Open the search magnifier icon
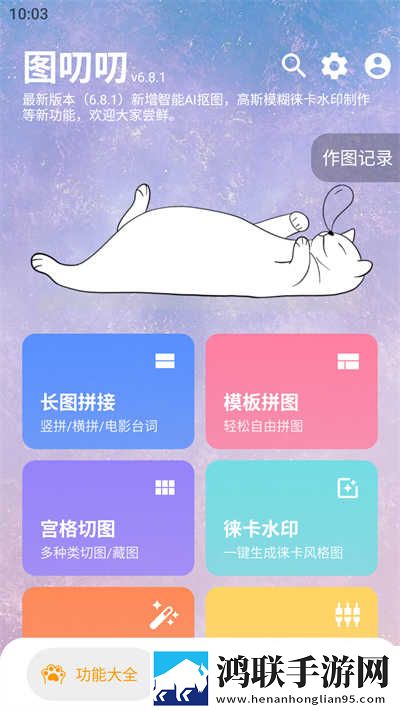 pos(293,66)
